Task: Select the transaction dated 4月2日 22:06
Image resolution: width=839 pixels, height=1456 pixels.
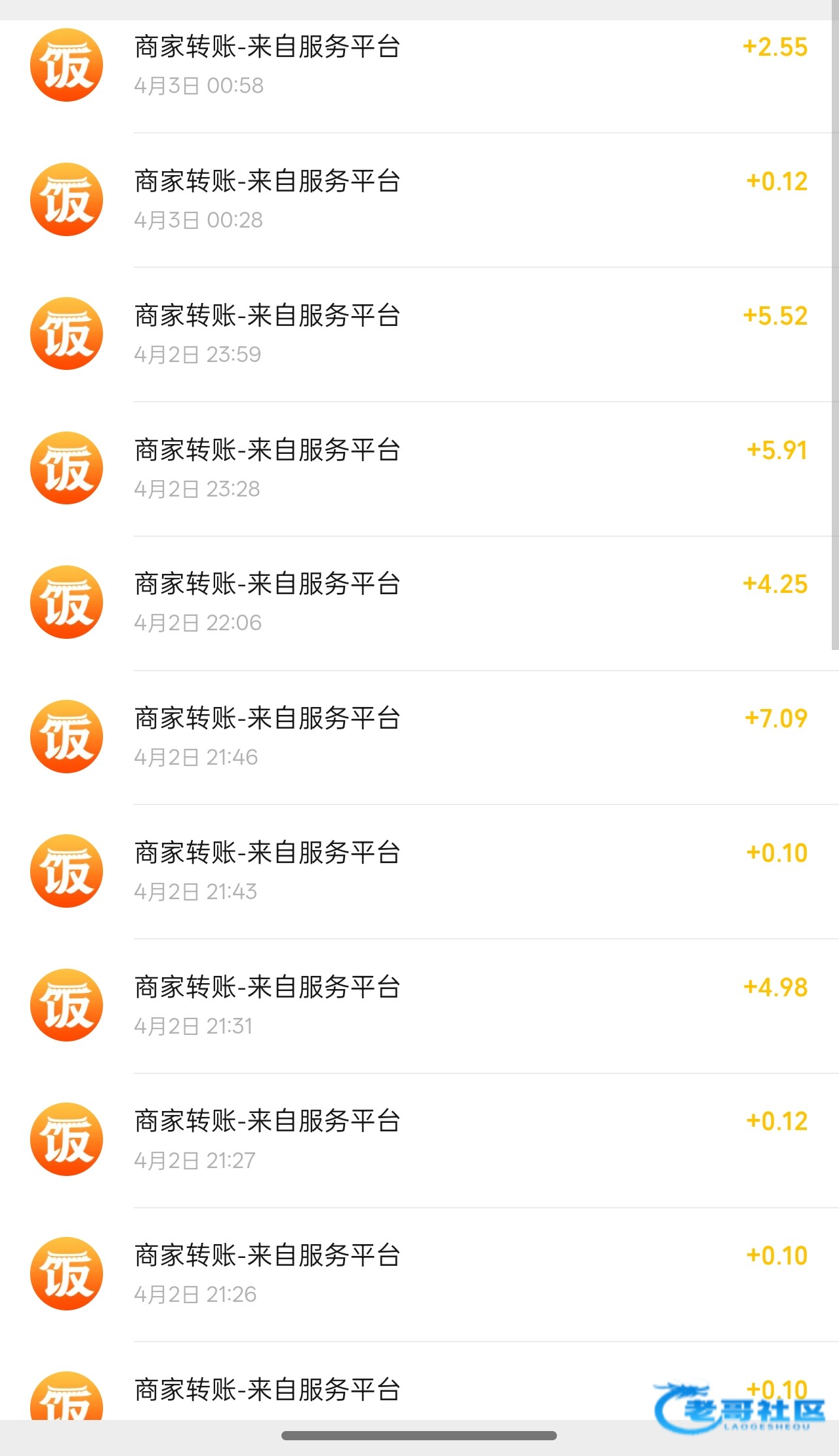Action: (x=420, y=603)
